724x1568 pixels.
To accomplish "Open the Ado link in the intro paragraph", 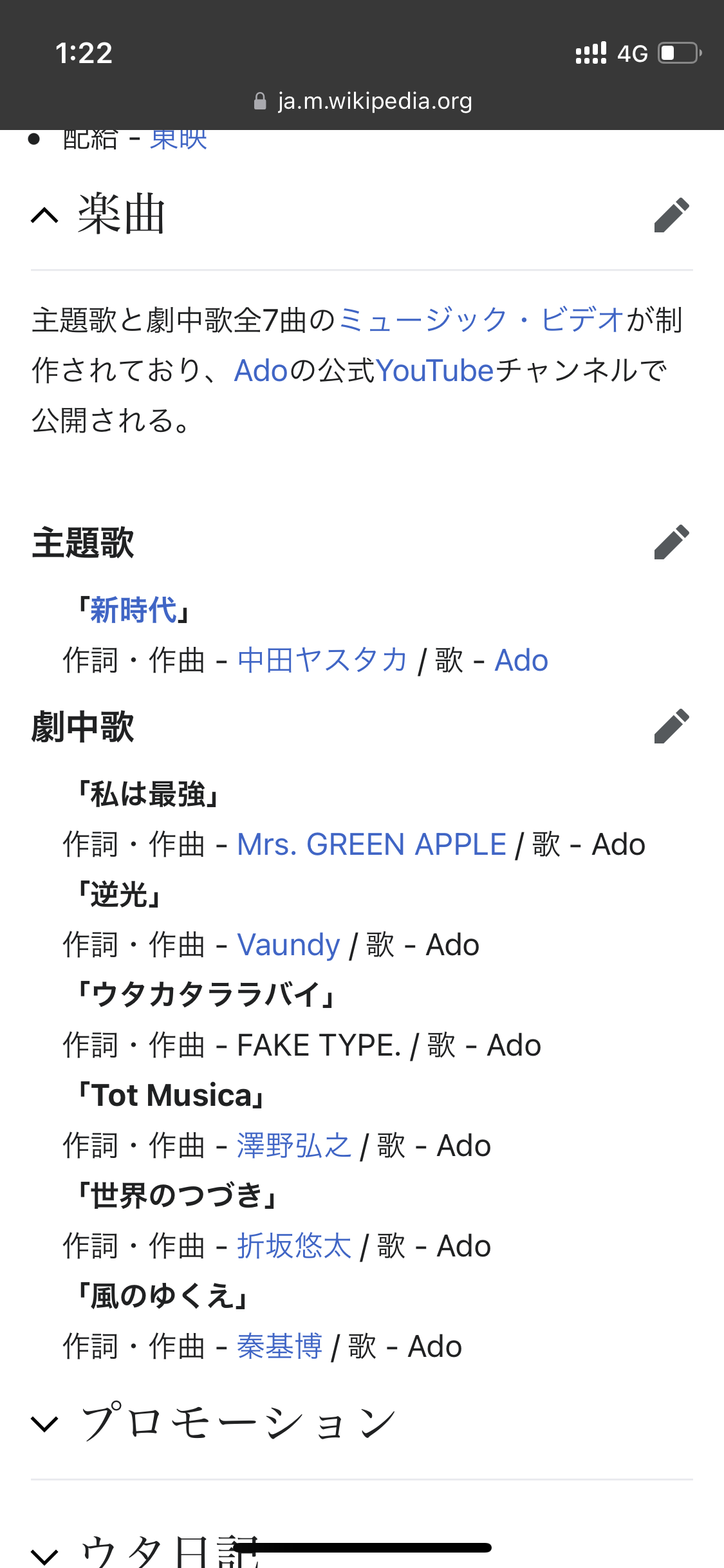I will click(261, 370).
